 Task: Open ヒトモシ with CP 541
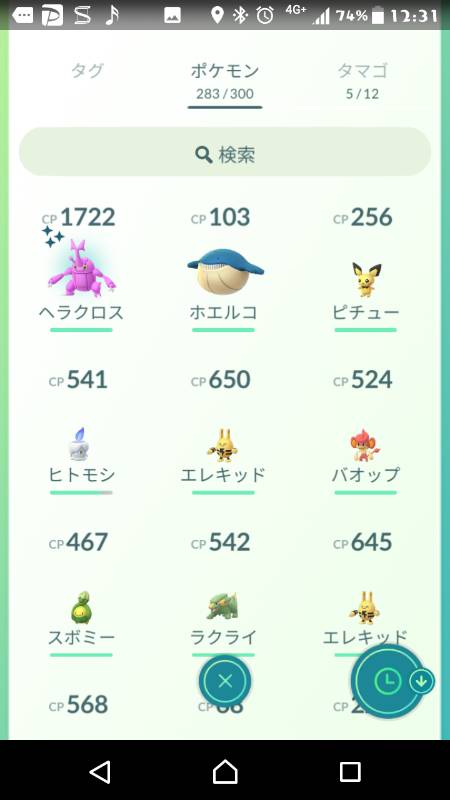81,432
